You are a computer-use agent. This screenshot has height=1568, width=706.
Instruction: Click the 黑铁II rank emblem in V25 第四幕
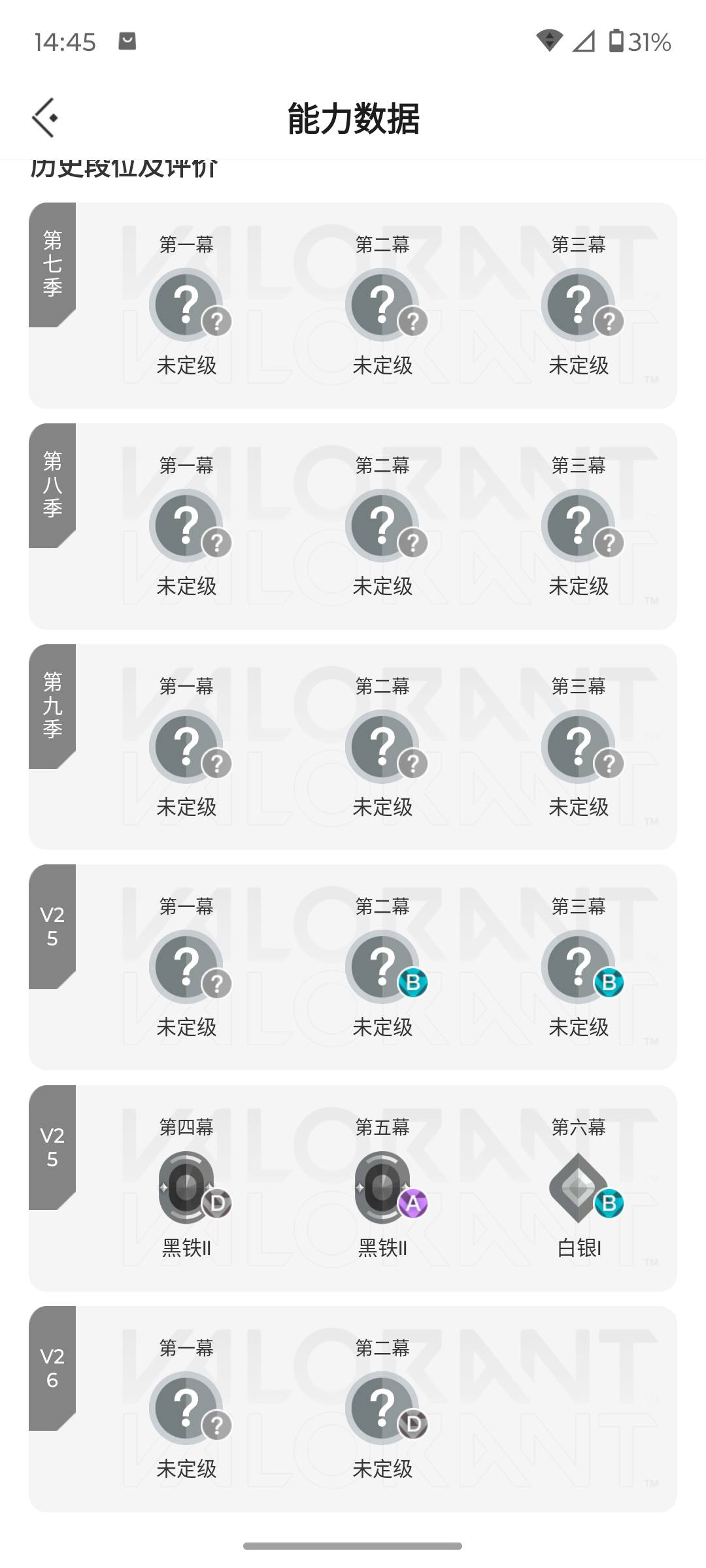(x=187, y=1185)
